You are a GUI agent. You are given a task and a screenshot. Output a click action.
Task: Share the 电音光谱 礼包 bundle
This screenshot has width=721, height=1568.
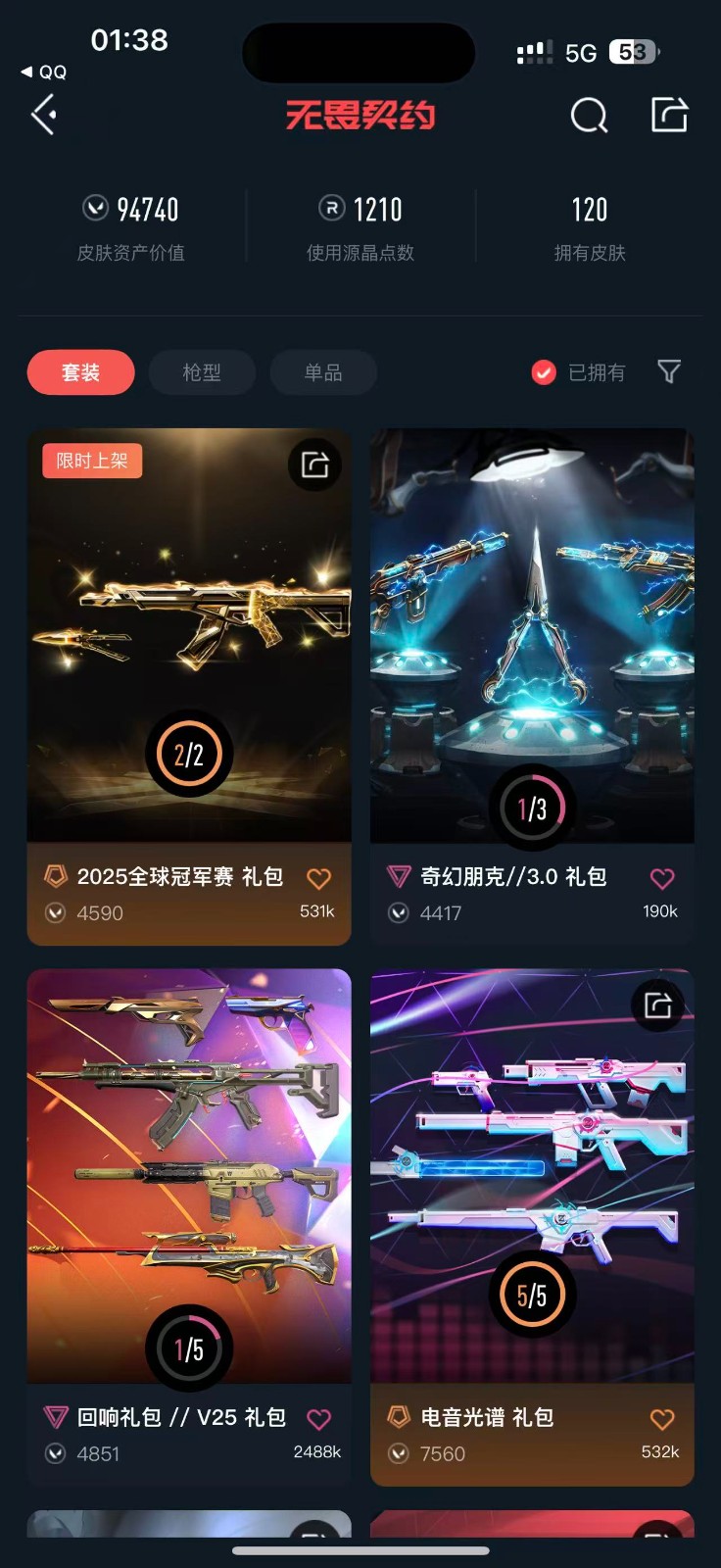(657, 1004)
